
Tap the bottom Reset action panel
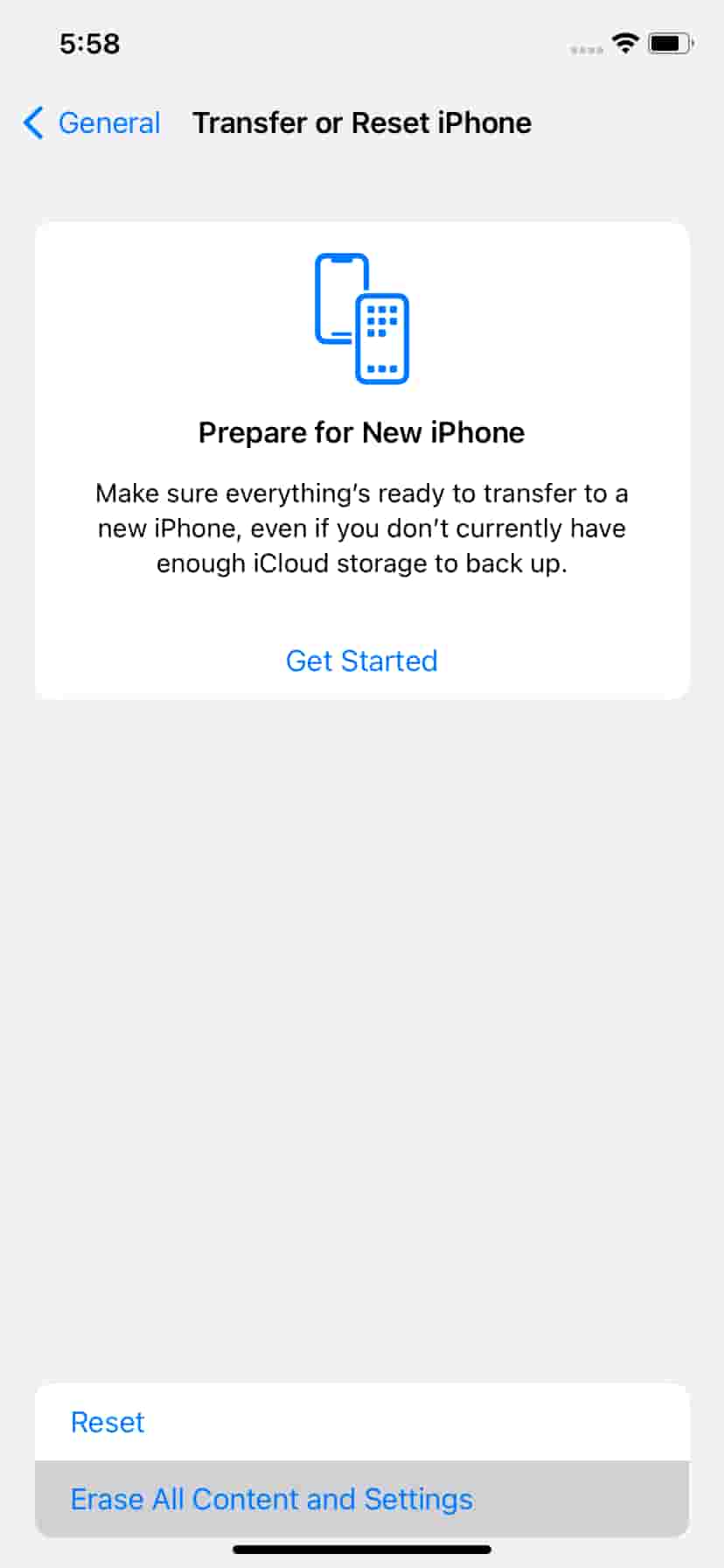(x=361, y=1459)
